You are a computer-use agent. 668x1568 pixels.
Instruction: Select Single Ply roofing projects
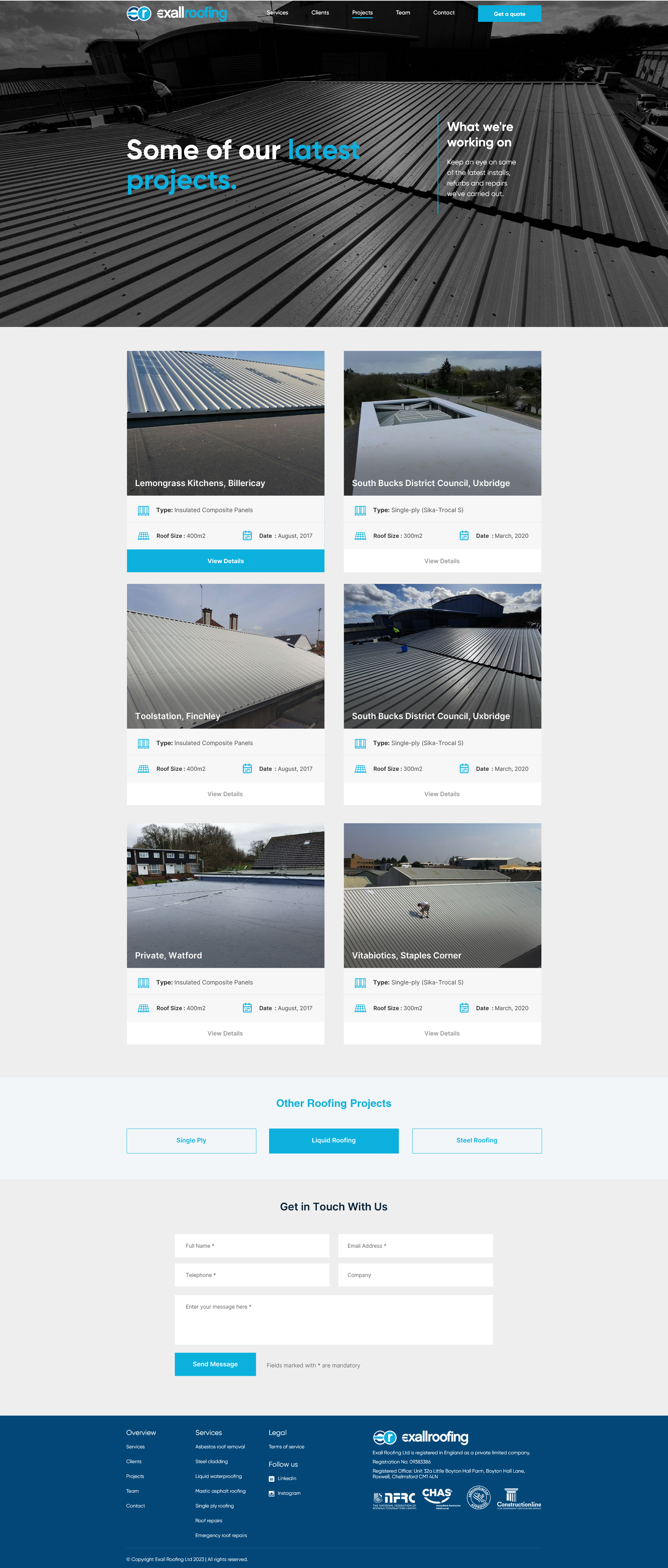pyautogui.click(x=191, y=1140)
